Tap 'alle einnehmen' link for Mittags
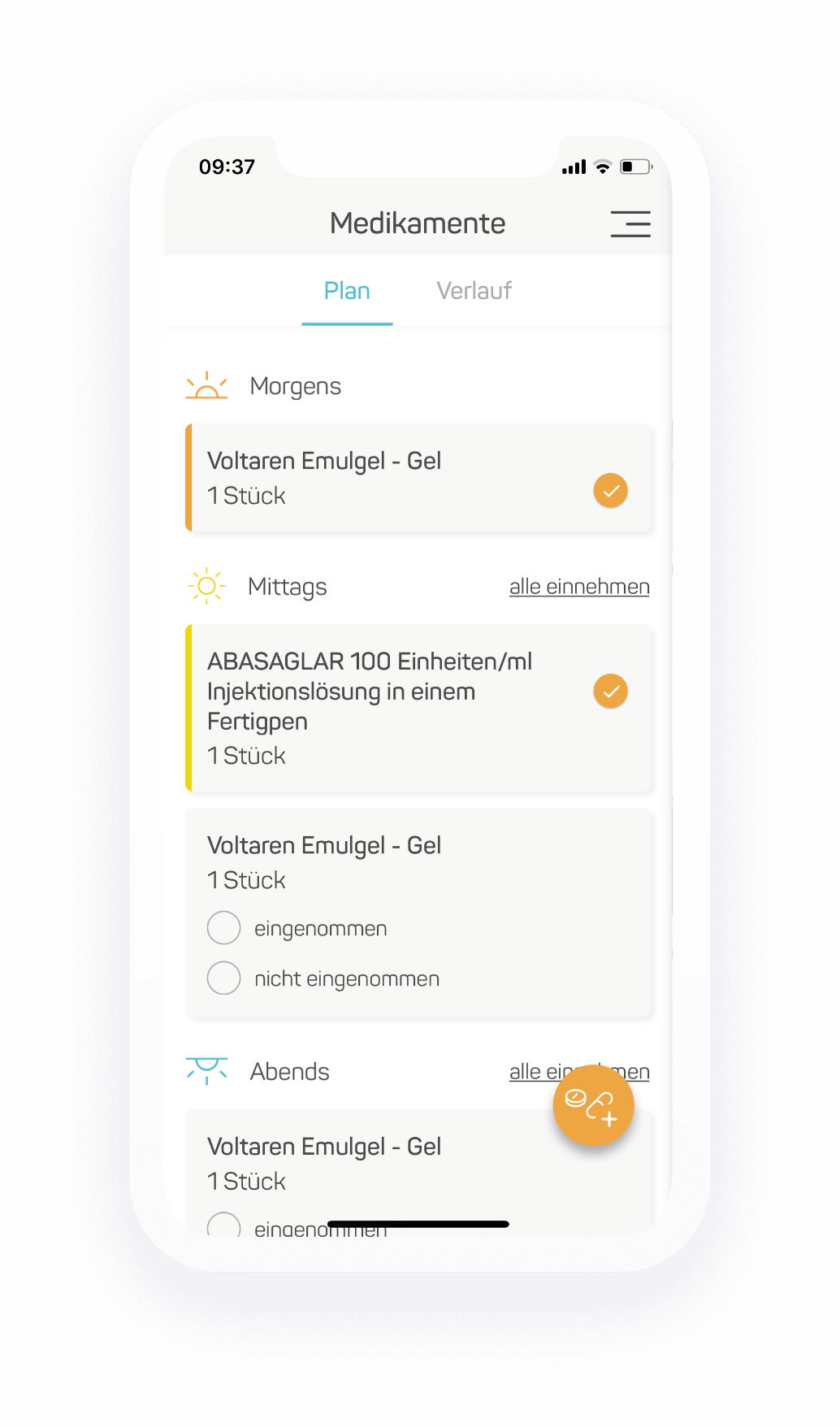The height and width of the screenshot is (1427, 840). (x=578, y=587)
